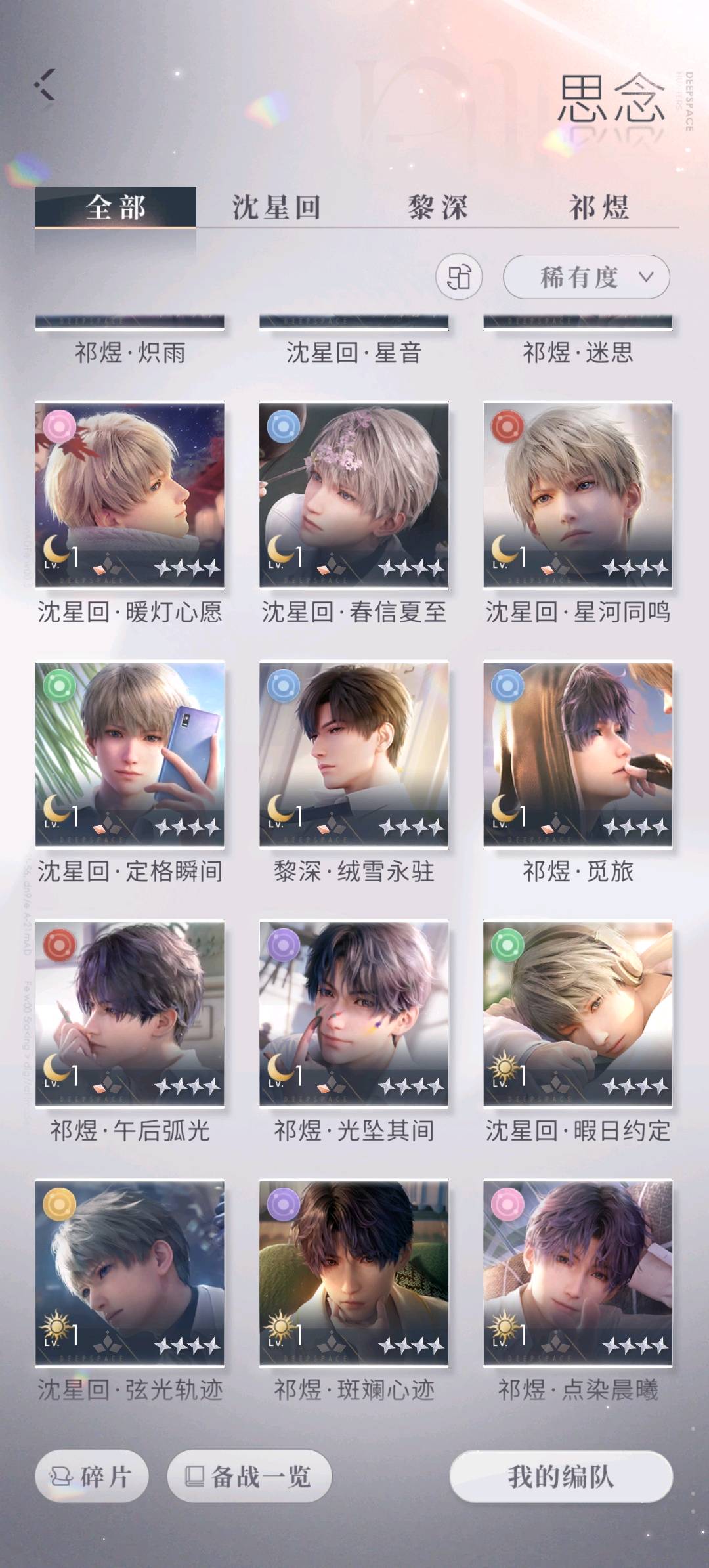Image resolution: width=709 pixels, height=1568 pixels.
Task: Switch to the 沈星回 tab
Action: click(x=276, y=207)
